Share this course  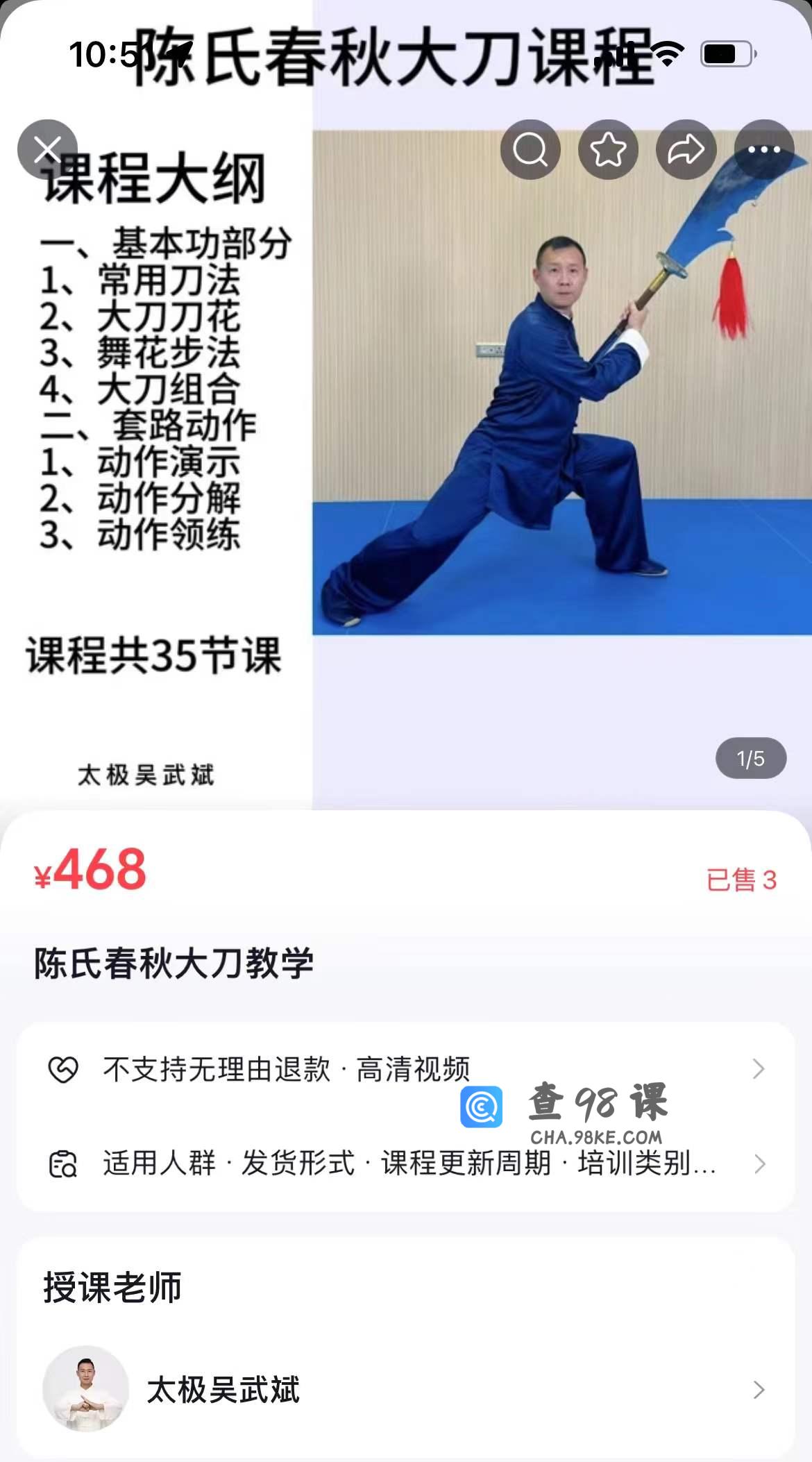(686, 149)
